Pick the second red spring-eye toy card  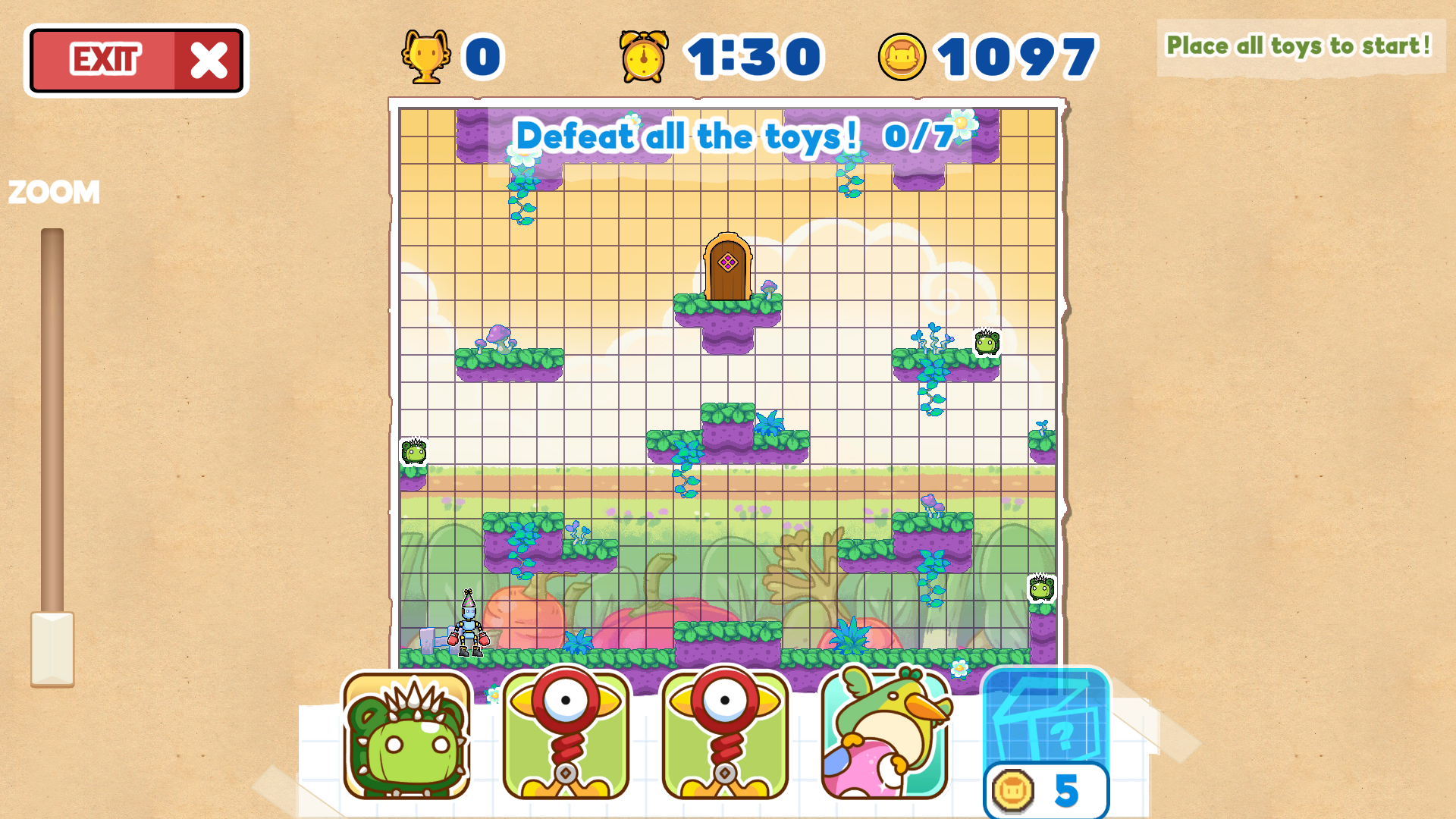click(726, 734)
